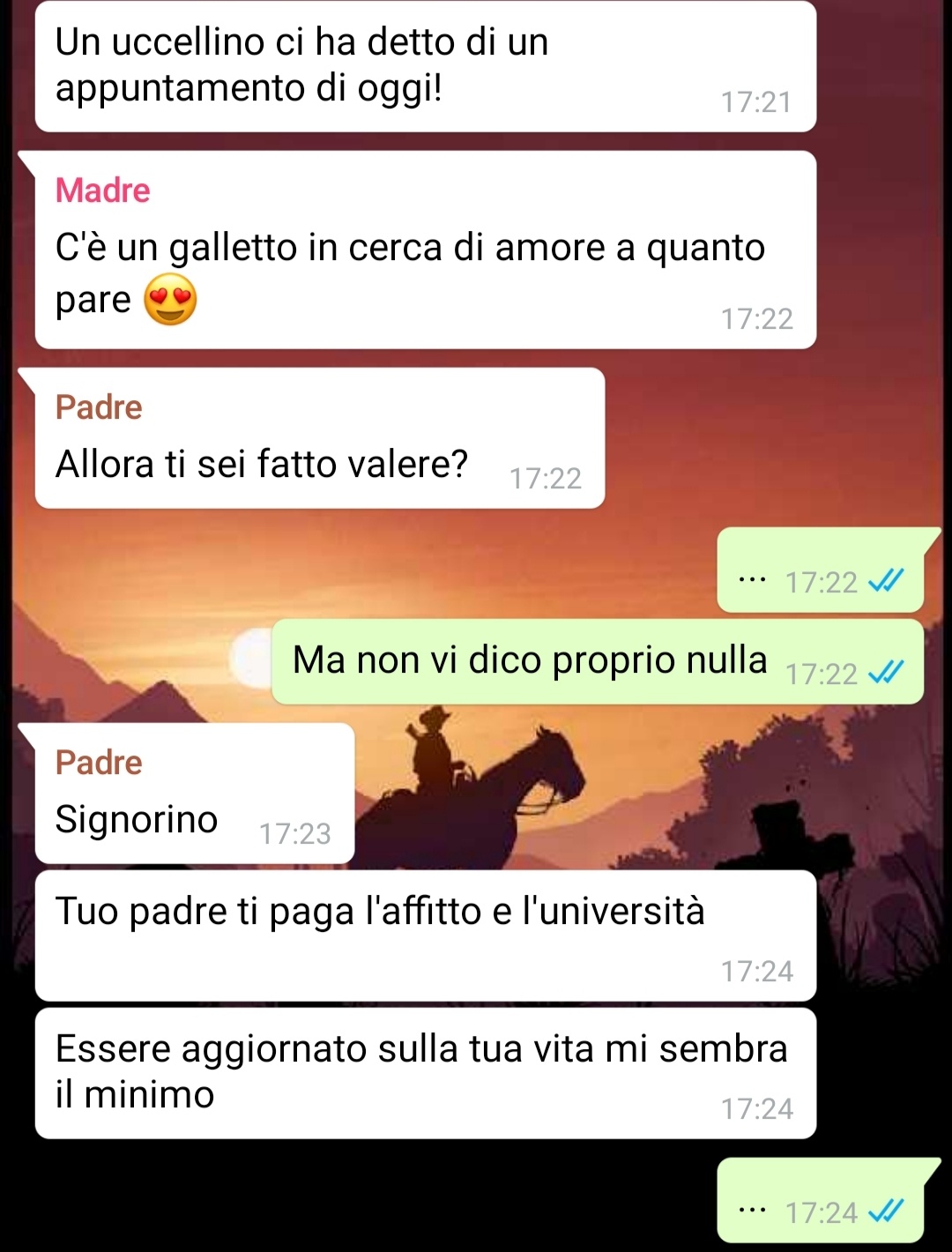Tap Padre above 'Allora ti sei fatto valere?'
The image size is (952, 1252).
[99, 407]
